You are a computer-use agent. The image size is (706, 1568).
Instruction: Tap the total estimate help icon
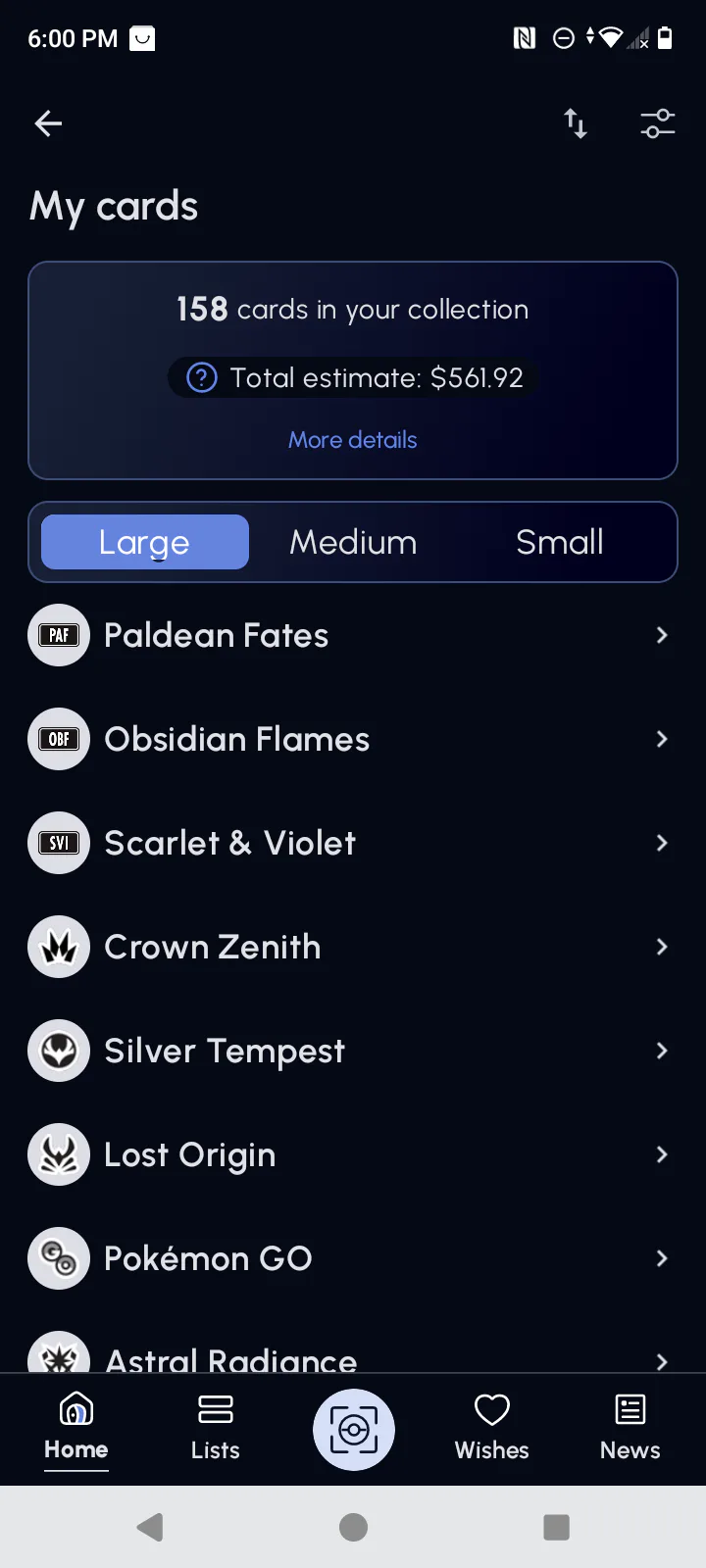pyautogui.click(x=202, y=377)
